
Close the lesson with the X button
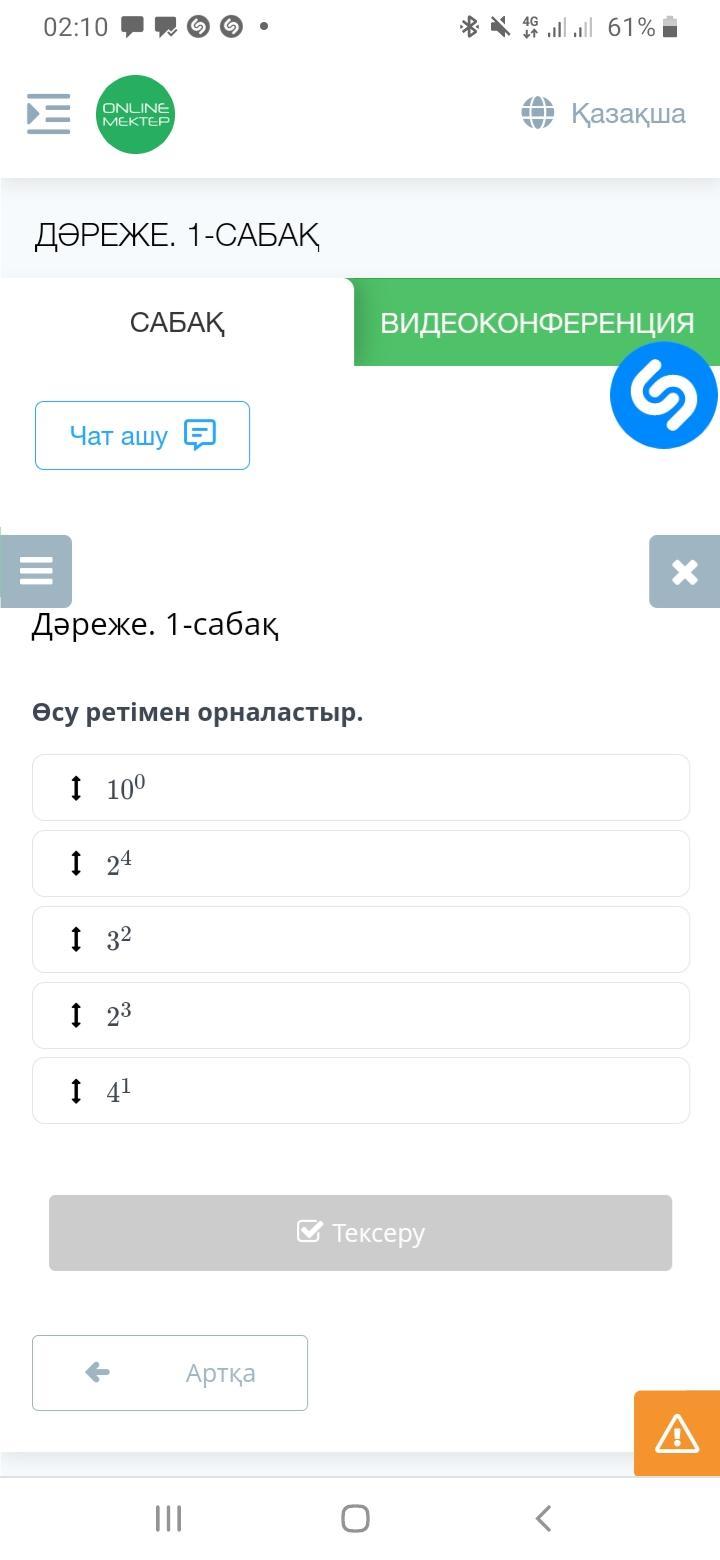pyautogui.click(x=684, y=571)
